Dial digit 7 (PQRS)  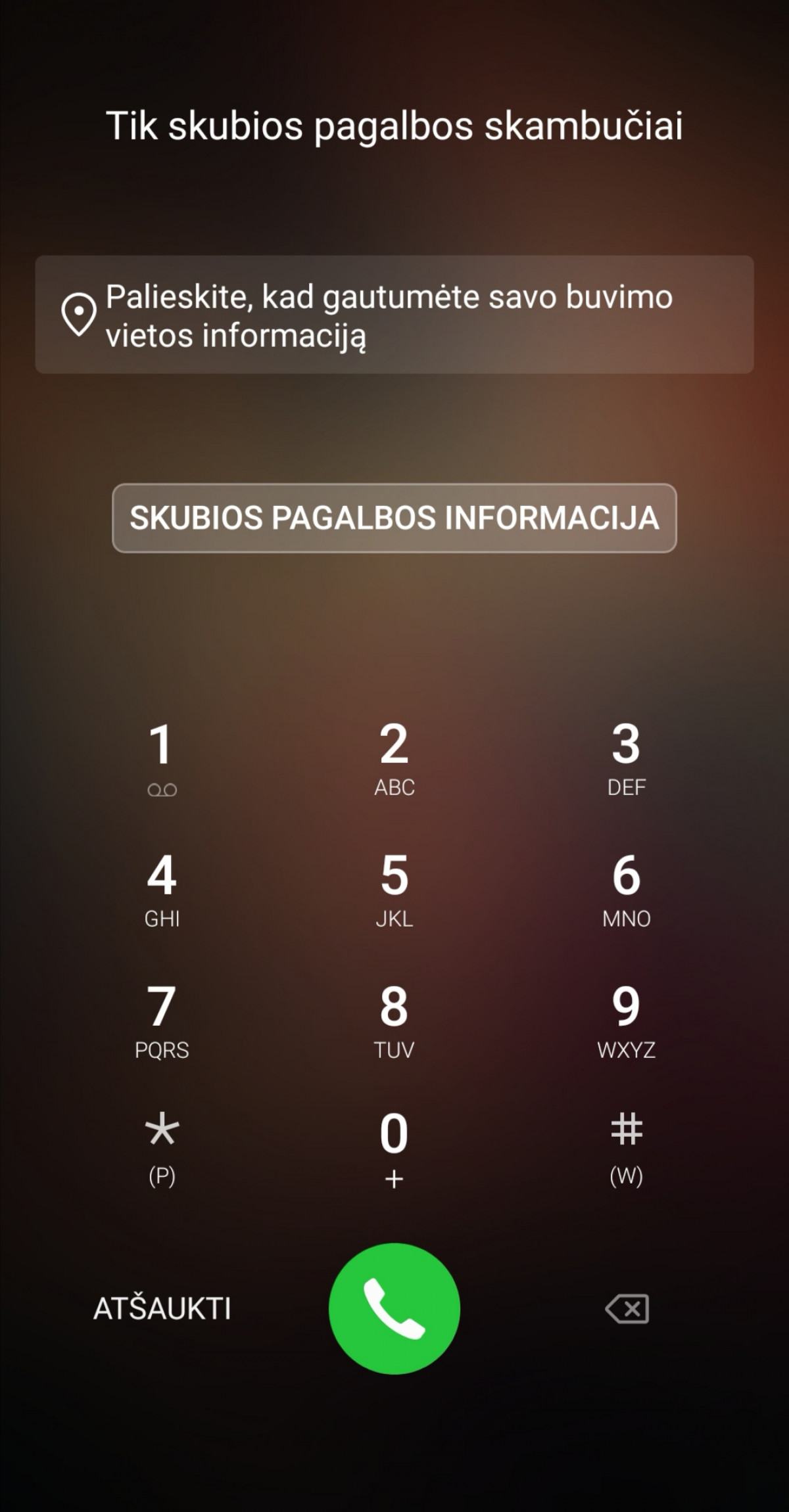(x=162, y=1022)
